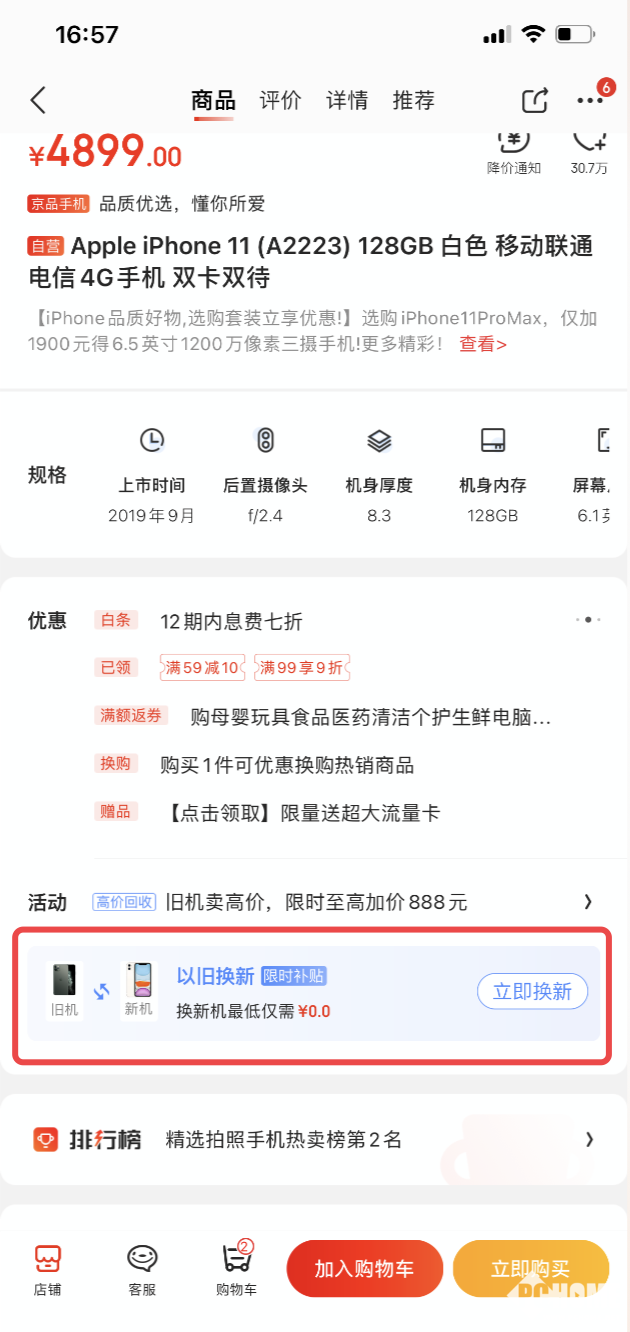The width and height of the screenshot is (630, 1332).
Task: Open the 换购 discounted exchange offer
Action: (x=286, y=765)
